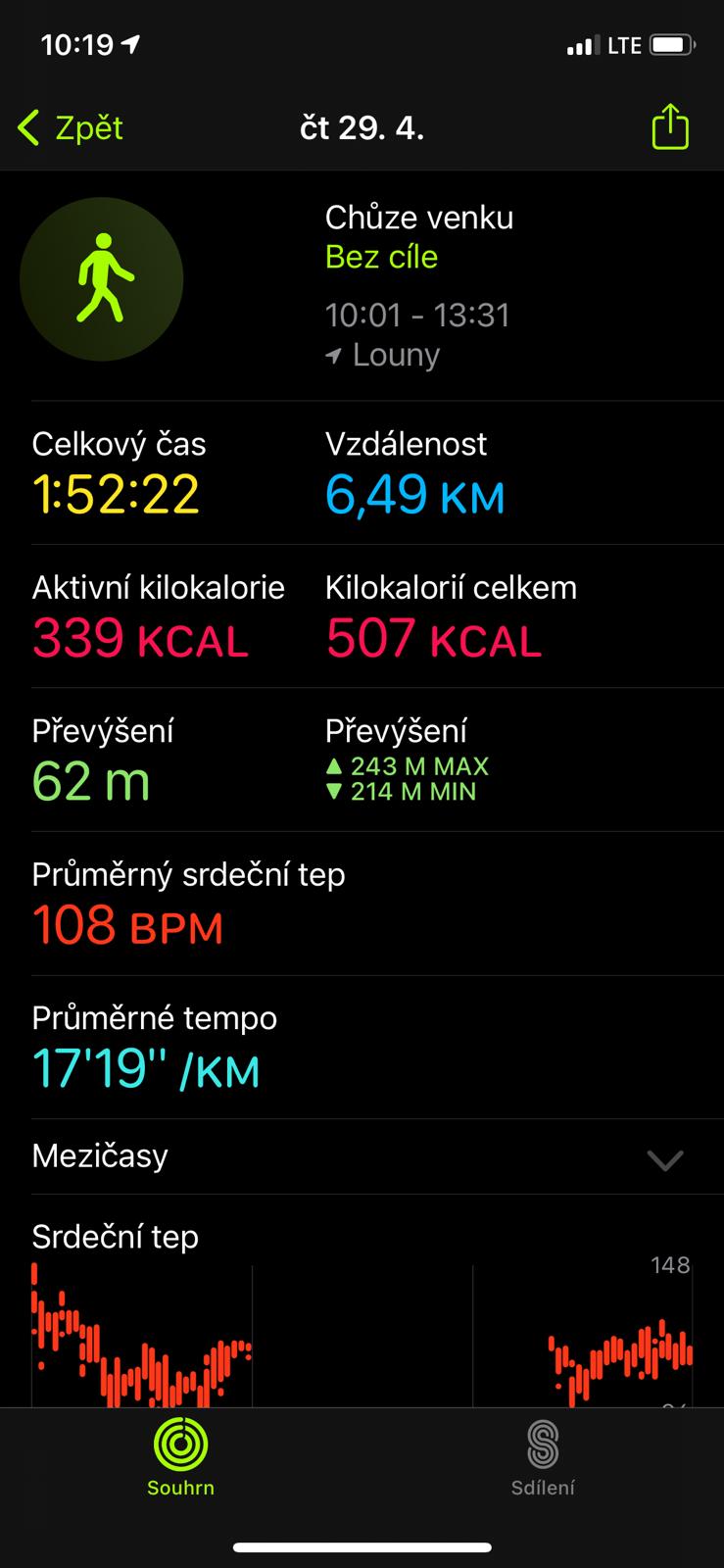This screenshot has width=724, height=1568.
Task: Open the Sdílení tab
Action: click(x=543, y=1456)
